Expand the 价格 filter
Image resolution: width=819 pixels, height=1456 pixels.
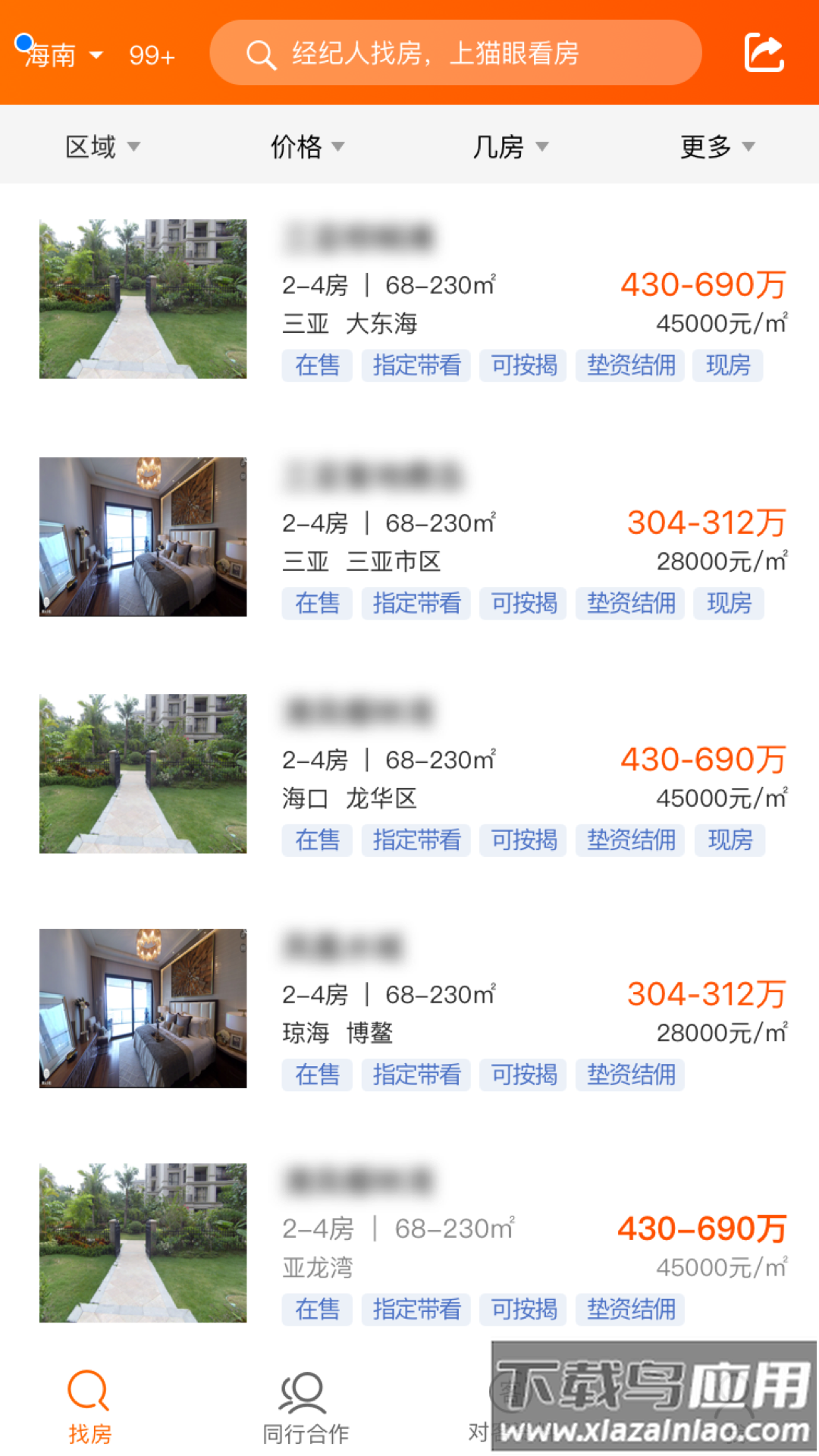[x=307, y=146]
